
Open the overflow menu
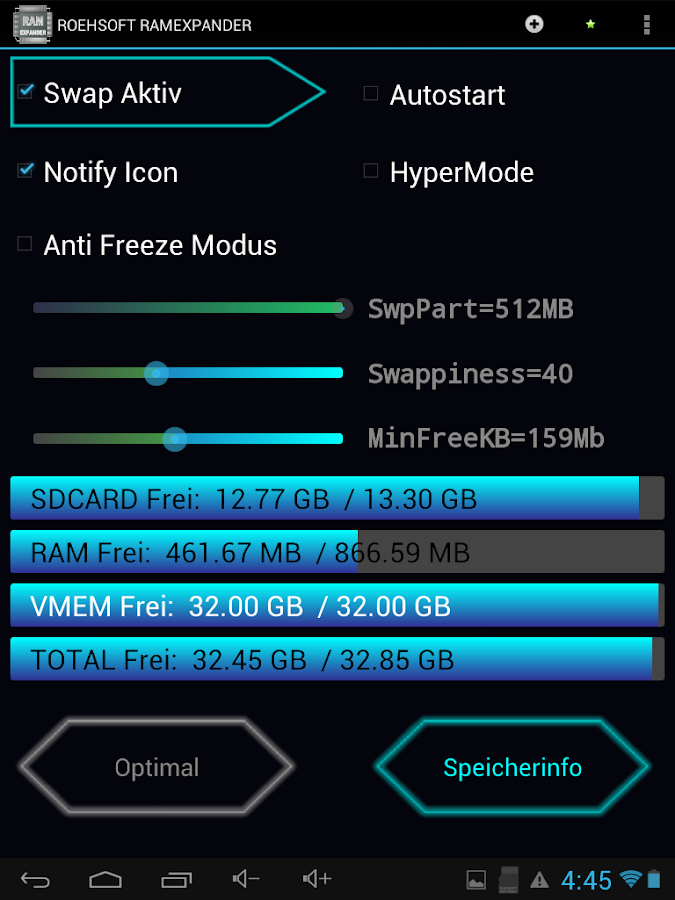647,24
